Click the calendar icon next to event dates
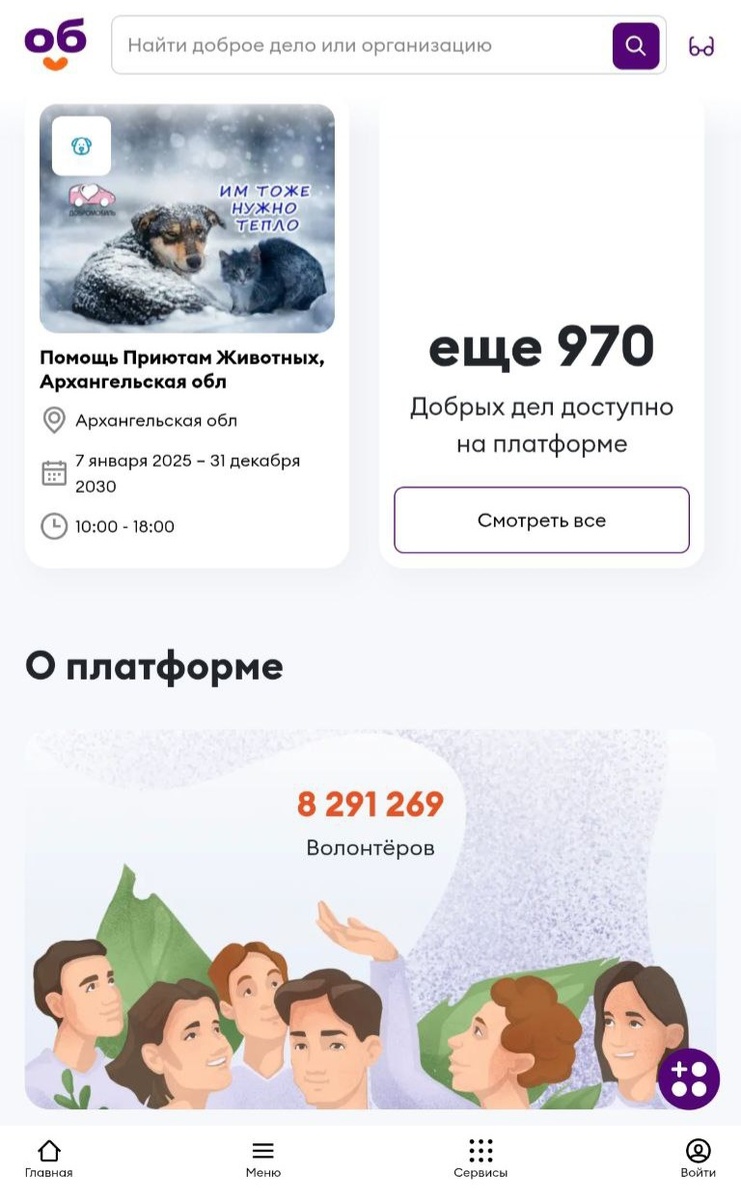The width and height of the screenshot is (741, 1200). click(55, 472)
